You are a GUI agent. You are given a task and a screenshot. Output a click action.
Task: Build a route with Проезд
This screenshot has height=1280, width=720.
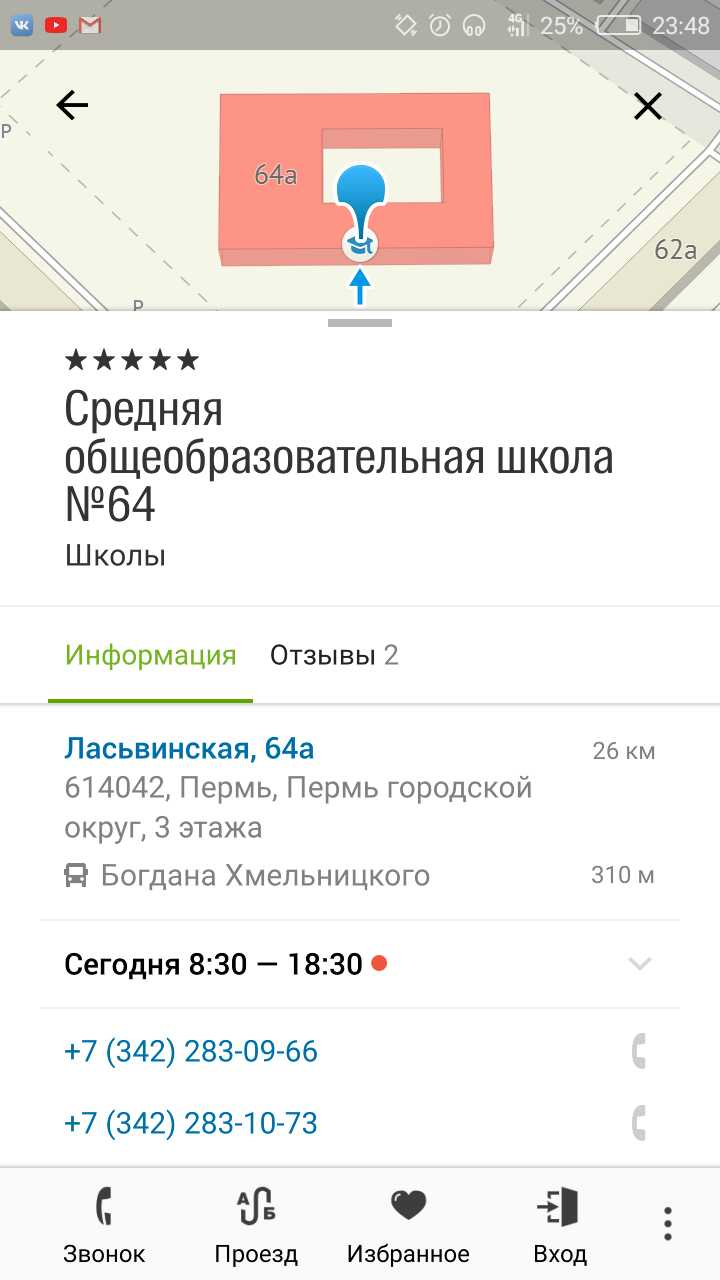tap(256, 1225)
